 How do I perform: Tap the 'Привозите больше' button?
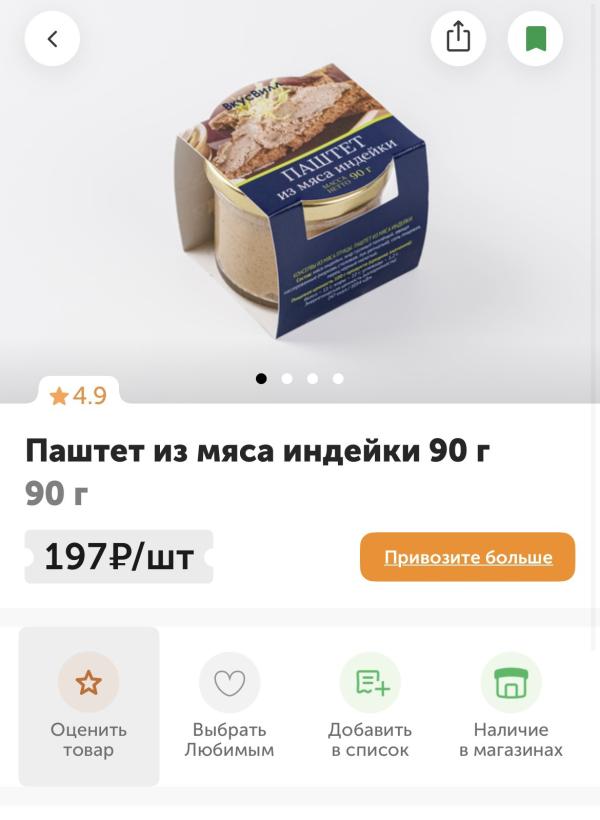[x=467, y=557]
